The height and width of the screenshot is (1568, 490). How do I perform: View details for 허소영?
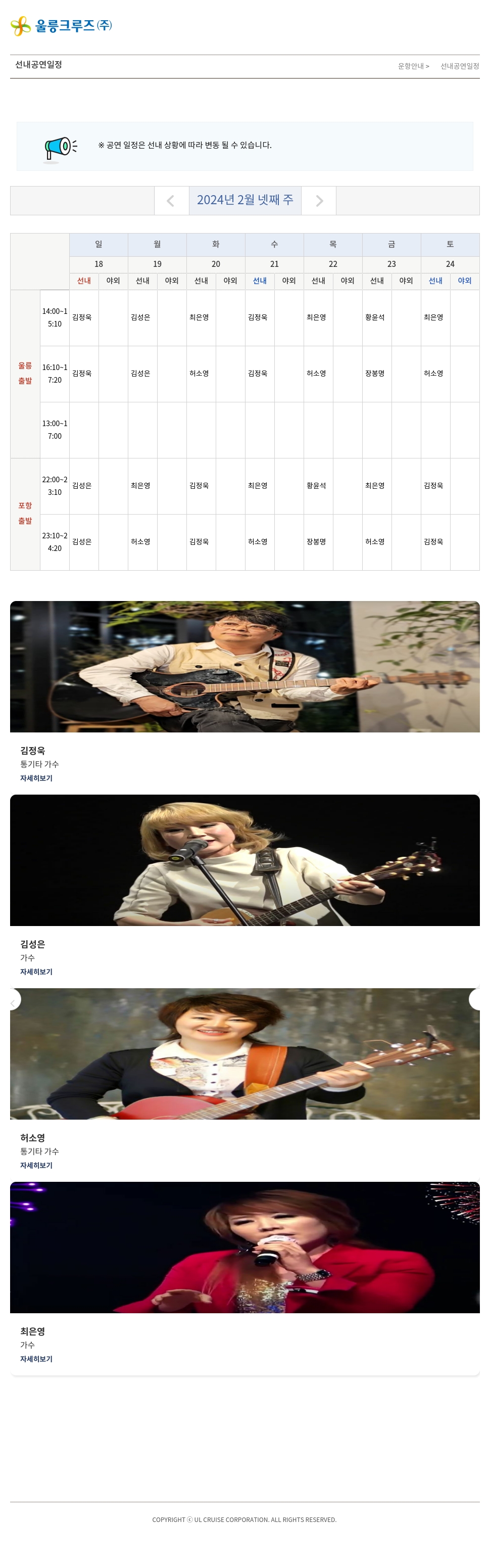[x=36, y=1165]
